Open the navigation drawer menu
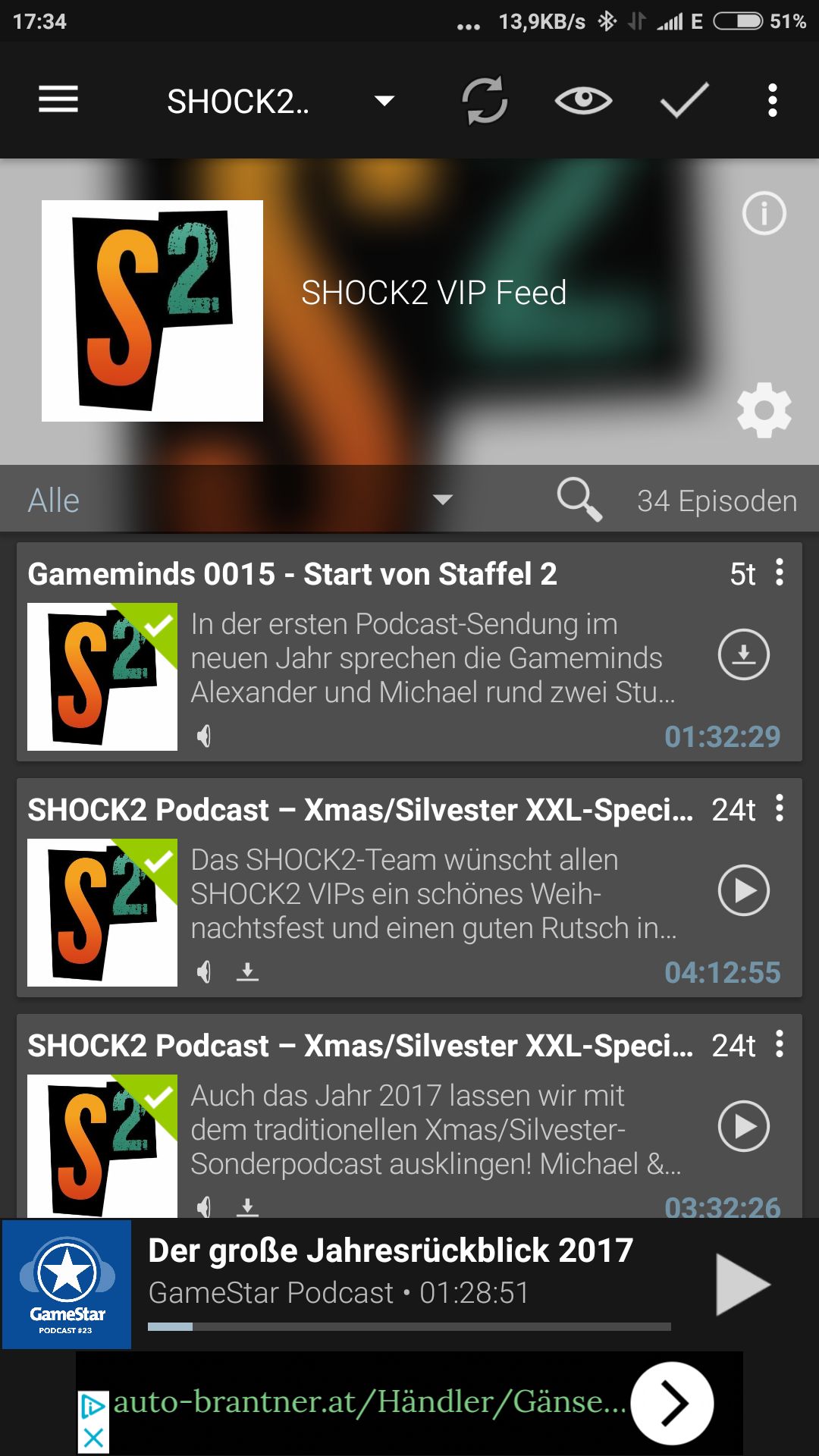Image resolution: width=819 pixels, height=1456 pixels. click(58, 99)
